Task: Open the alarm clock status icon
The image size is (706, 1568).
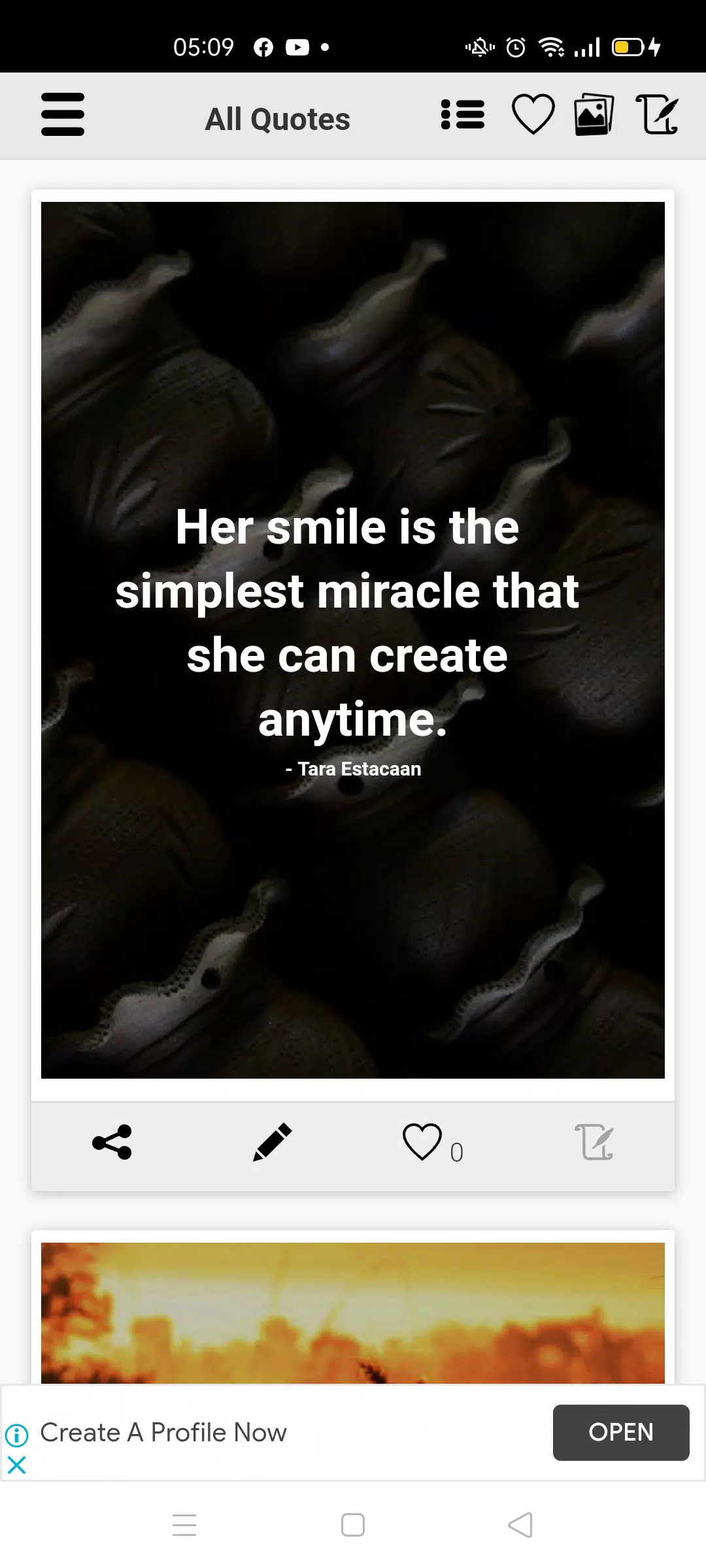Action: pyautogui.click(x=514, y=47)
